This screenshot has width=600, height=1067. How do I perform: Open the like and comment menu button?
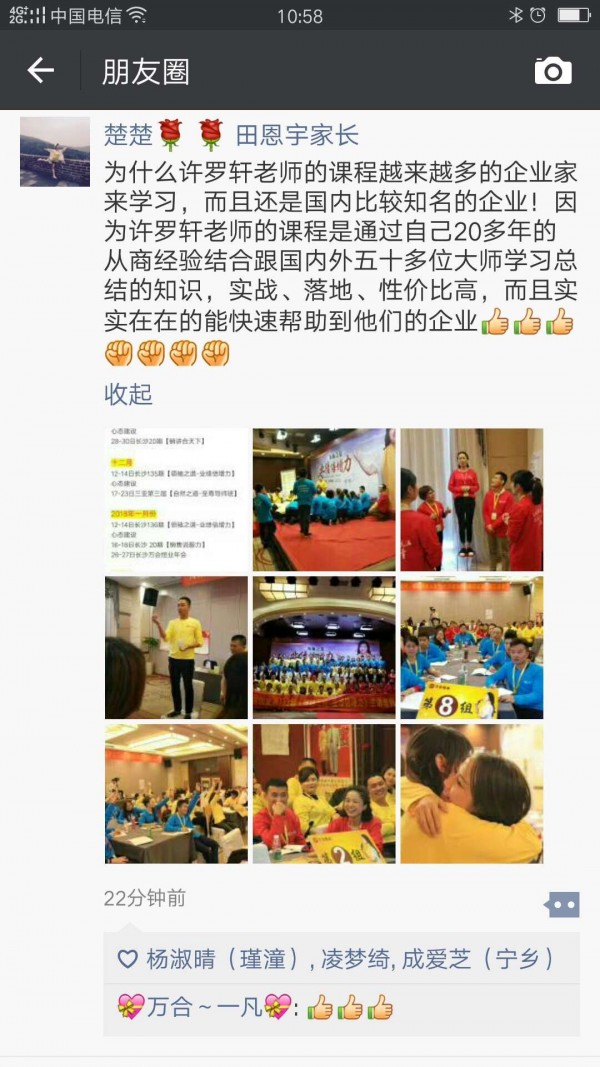pyautogui.click(x=562, y=905)
